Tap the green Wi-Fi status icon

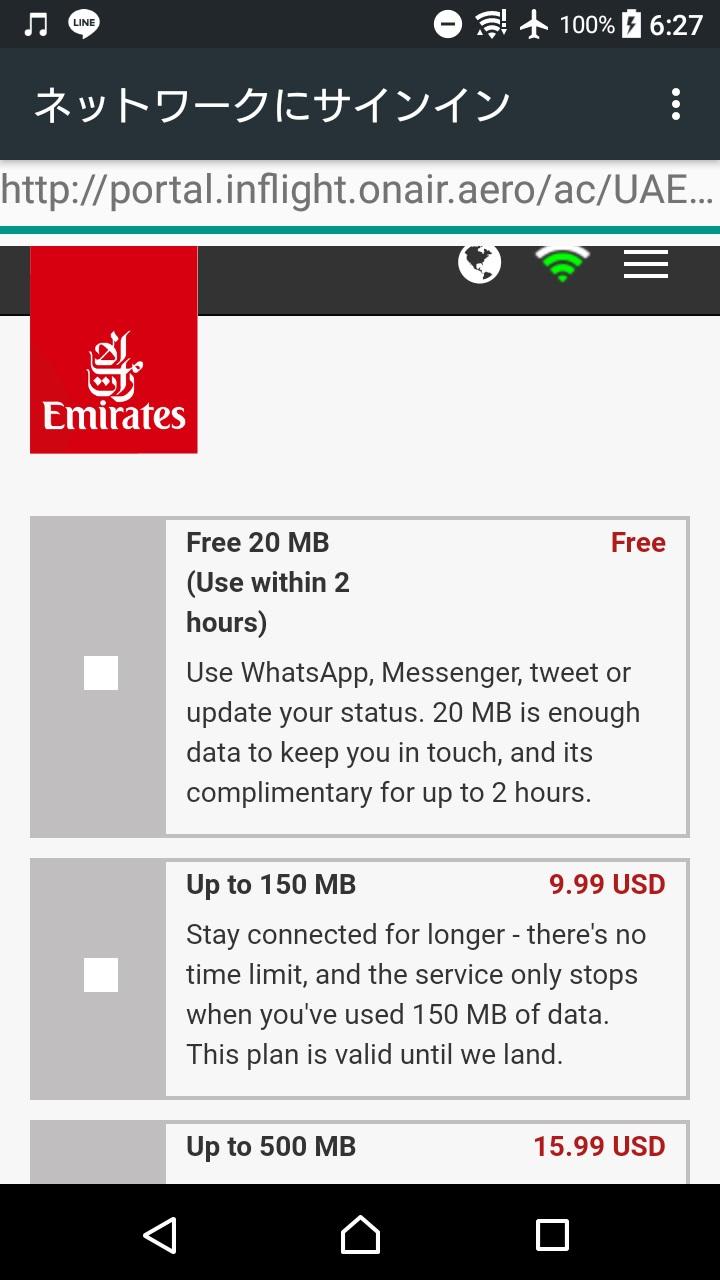coord(562,264)
